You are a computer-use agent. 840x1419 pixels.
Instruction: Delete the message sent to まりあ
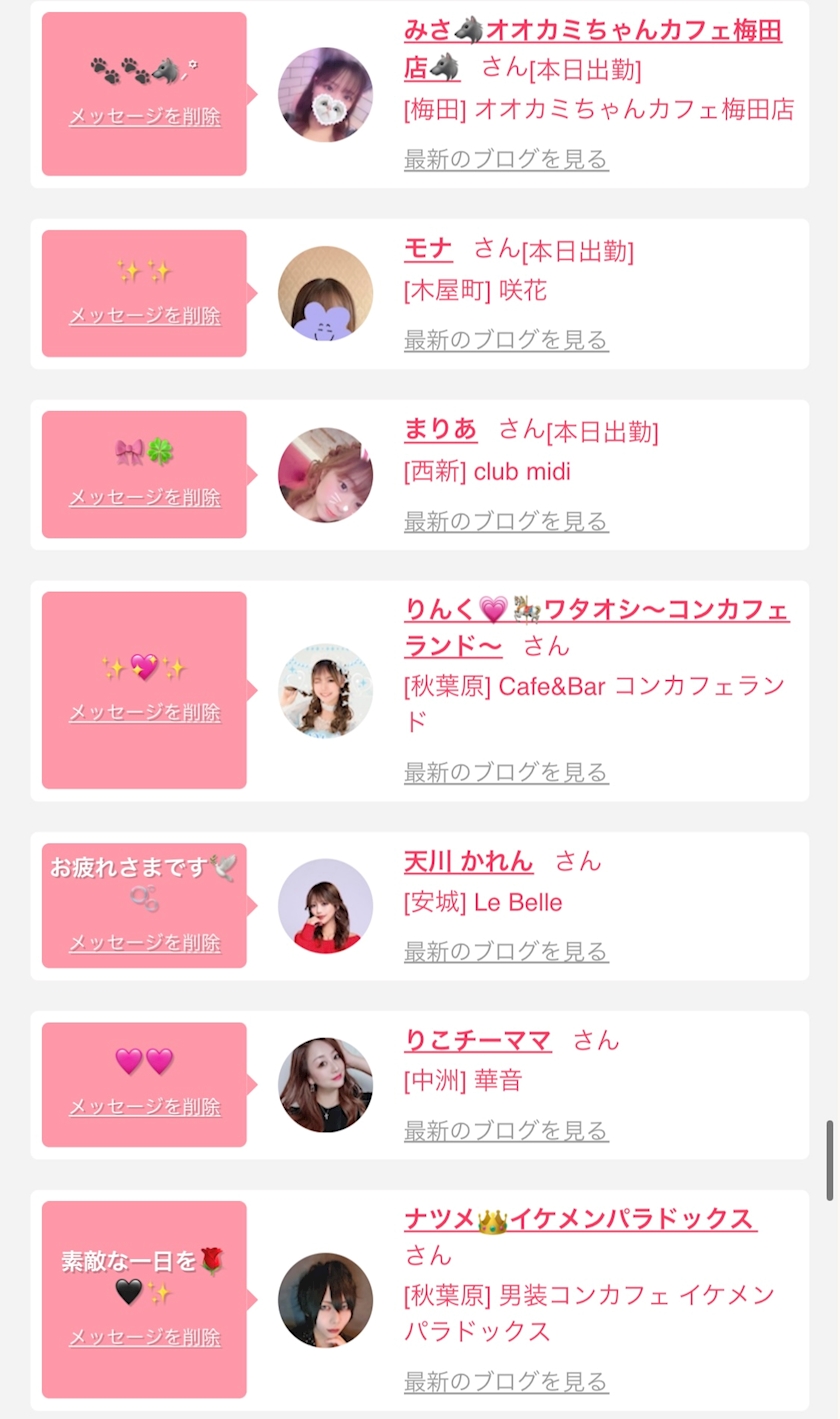tap(145, 497)
